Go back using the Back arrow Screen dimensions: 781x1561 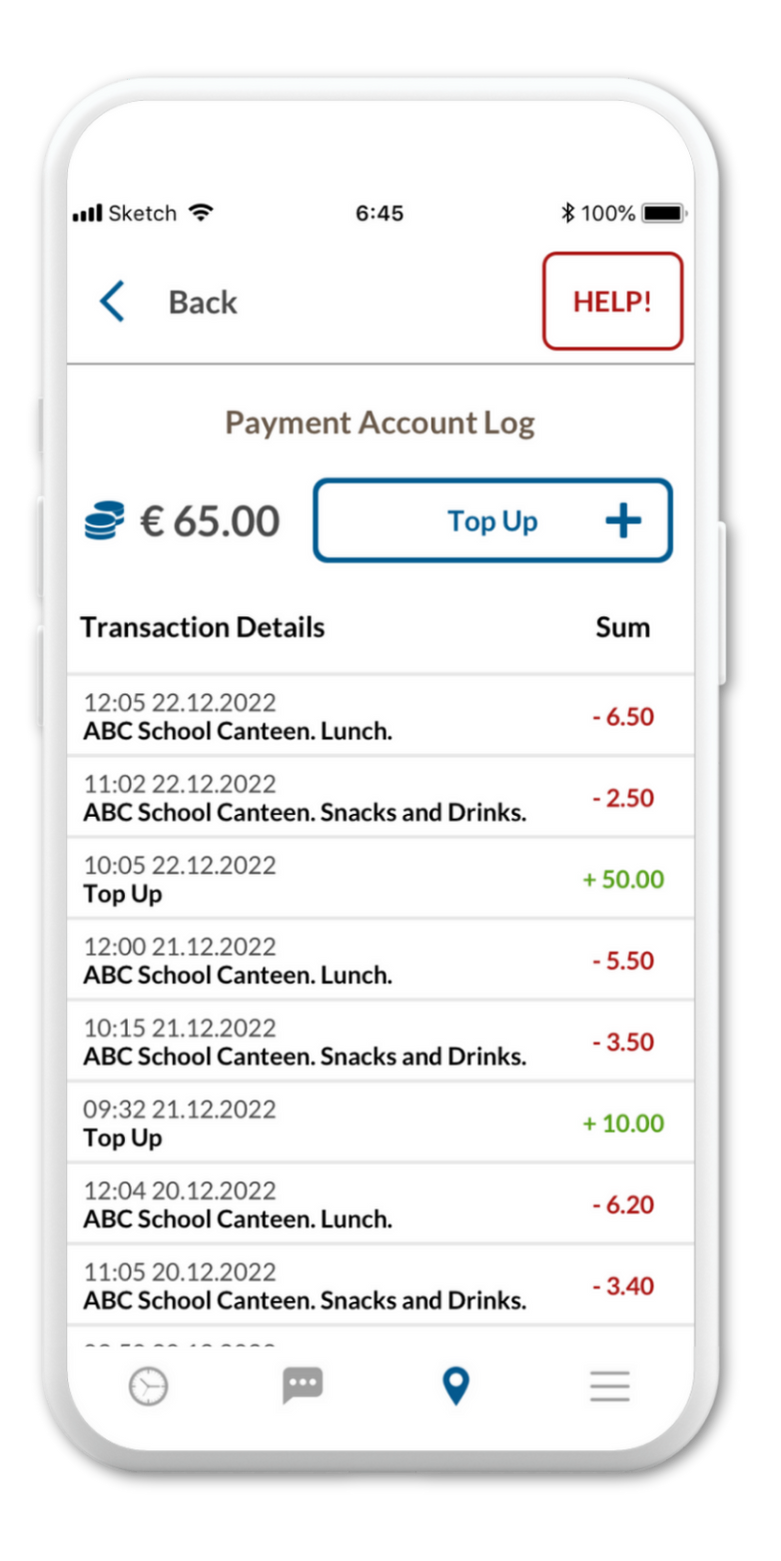[x=113, y=302]
